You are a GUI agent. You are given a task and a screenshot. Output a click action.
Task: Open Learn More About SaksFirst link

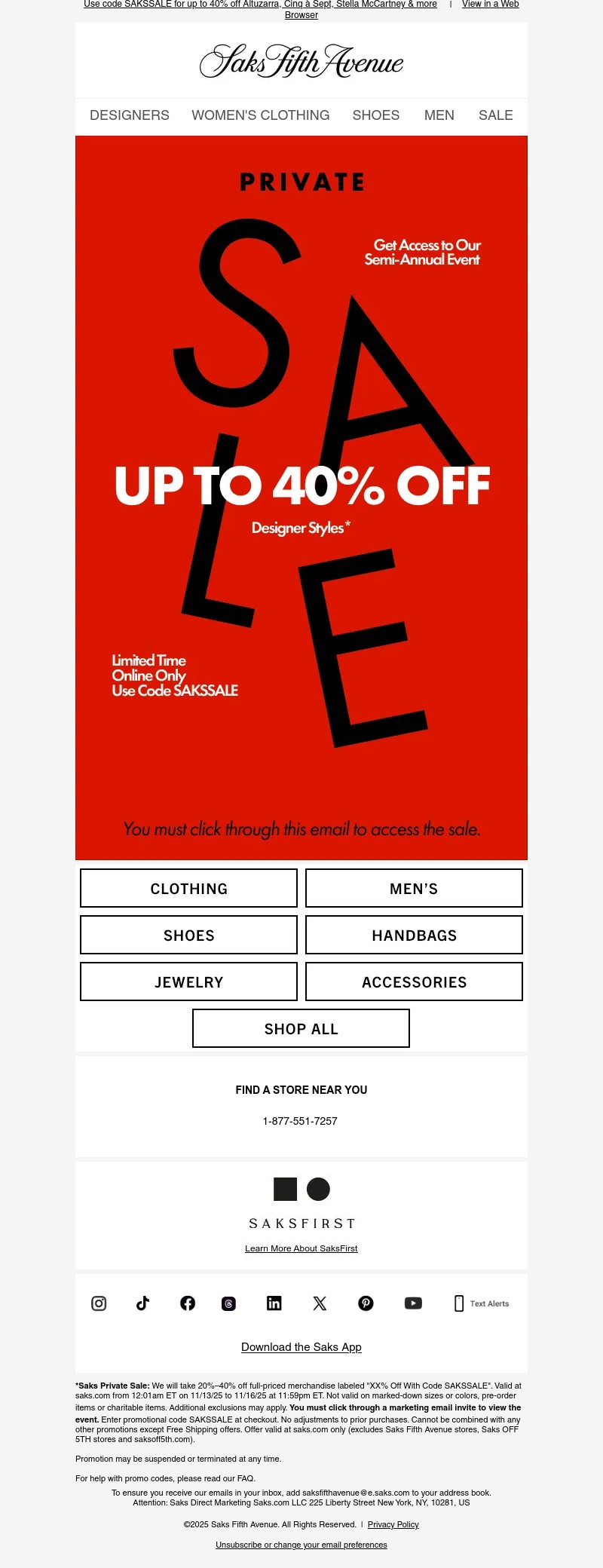(301, 1248)
